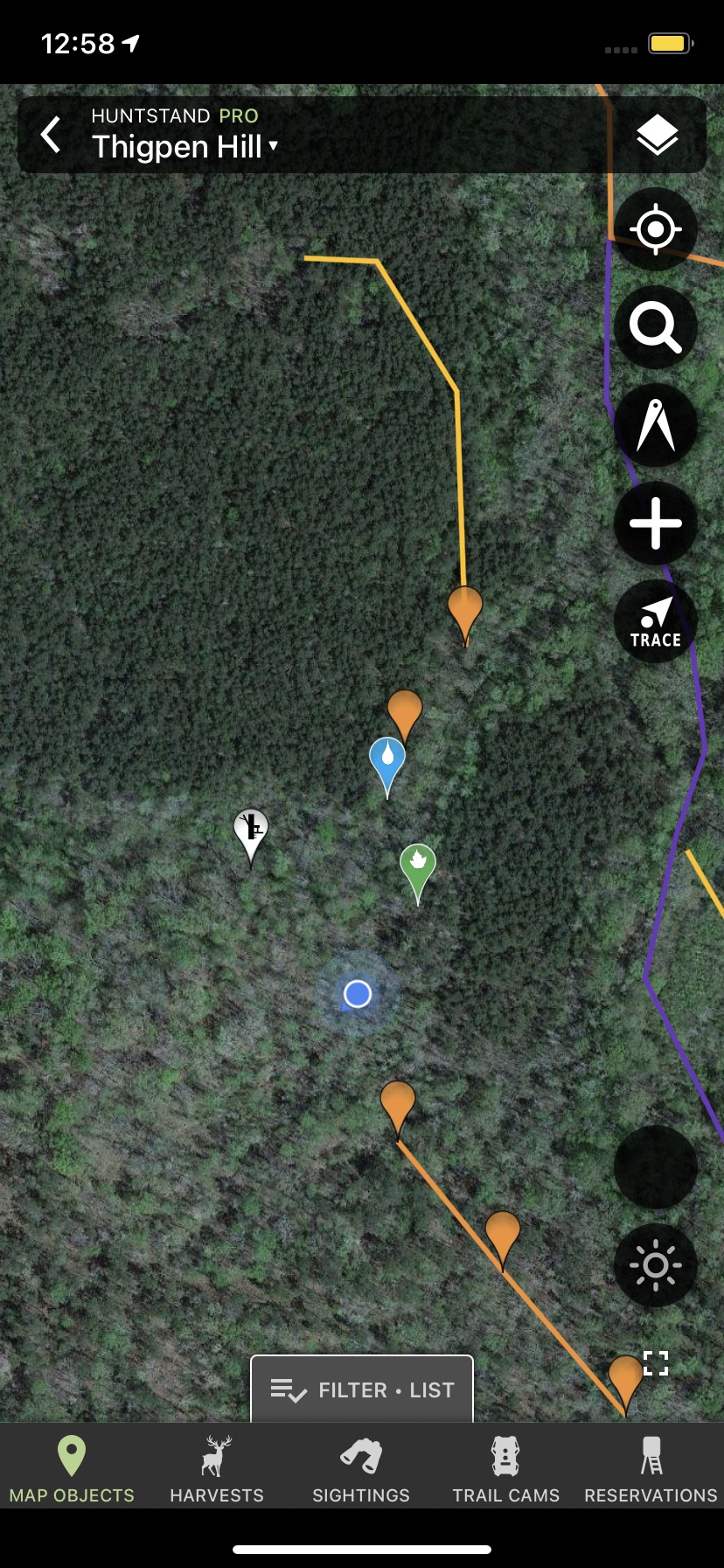This screenshot has width=724, height=1568.
Task: Switch to the Harvests tab
Action: tap(217, 1469)
